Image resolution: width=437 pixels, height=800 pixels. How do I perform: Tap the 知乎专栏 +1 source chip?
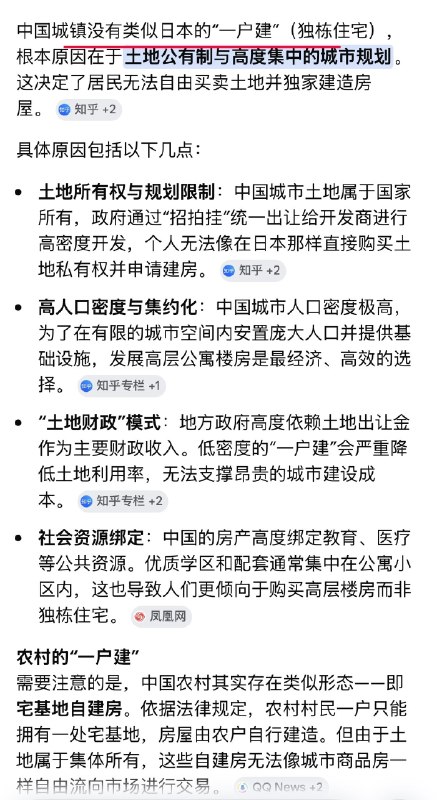(x=122, y=386)
